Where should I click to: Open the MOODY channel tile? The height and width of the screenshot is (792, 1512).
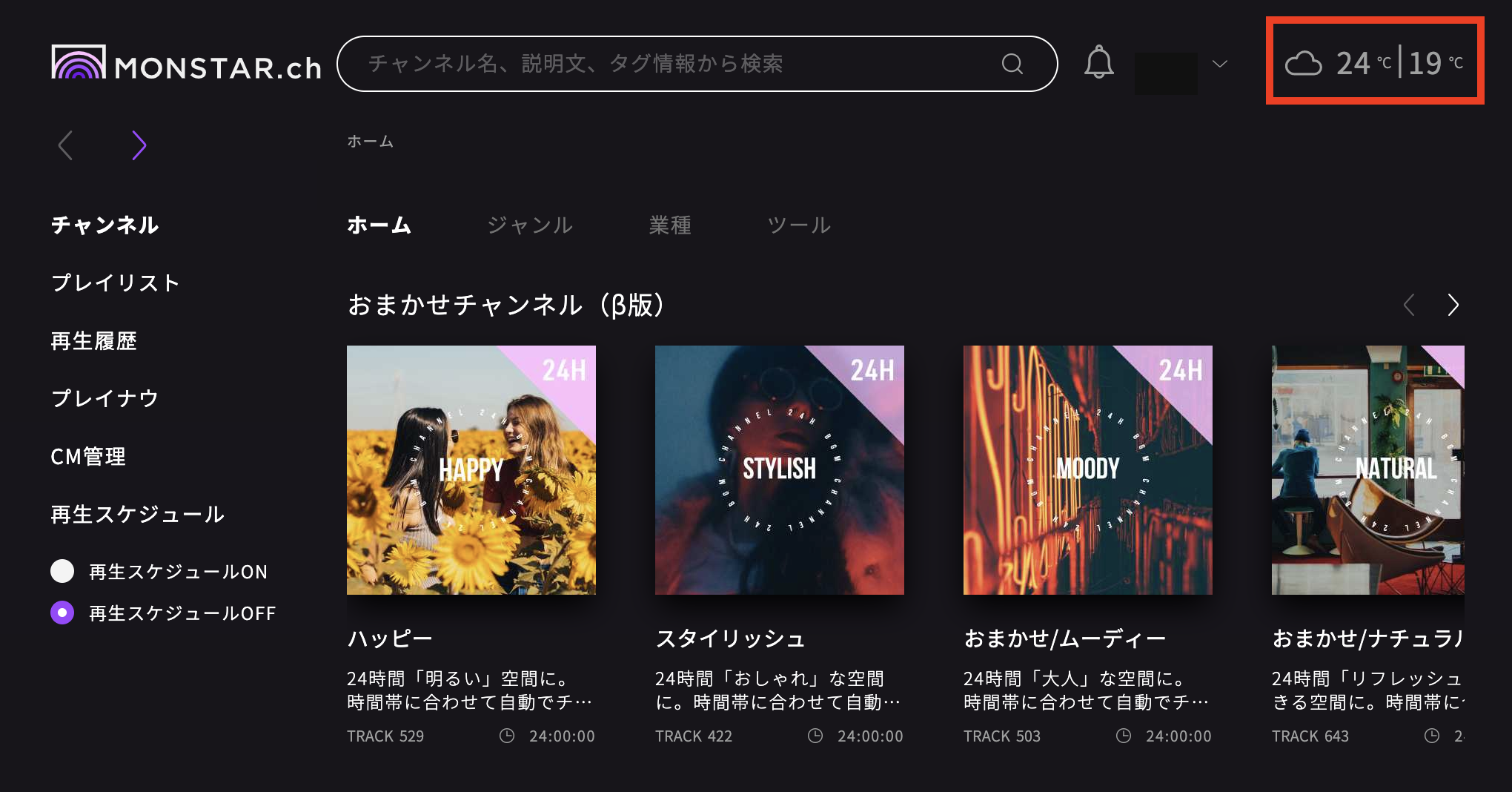1087,469
